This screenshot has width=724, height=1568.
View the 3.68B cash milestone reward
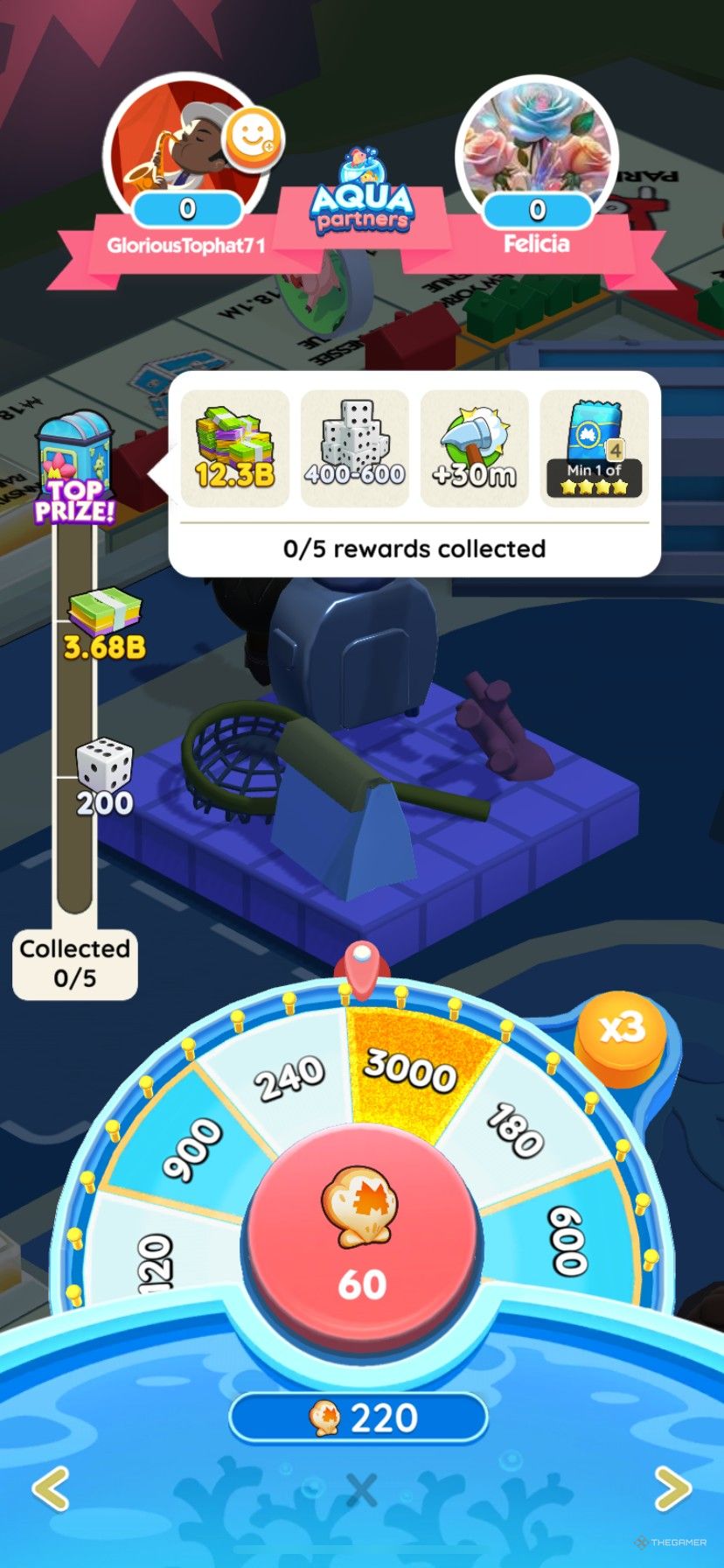(104, 623)
